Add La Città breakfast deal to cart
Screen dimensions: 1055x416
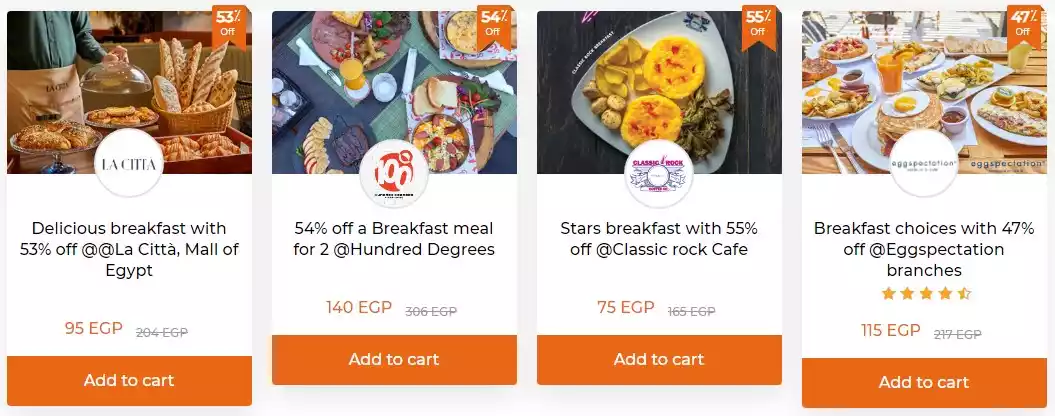[129, 380]
